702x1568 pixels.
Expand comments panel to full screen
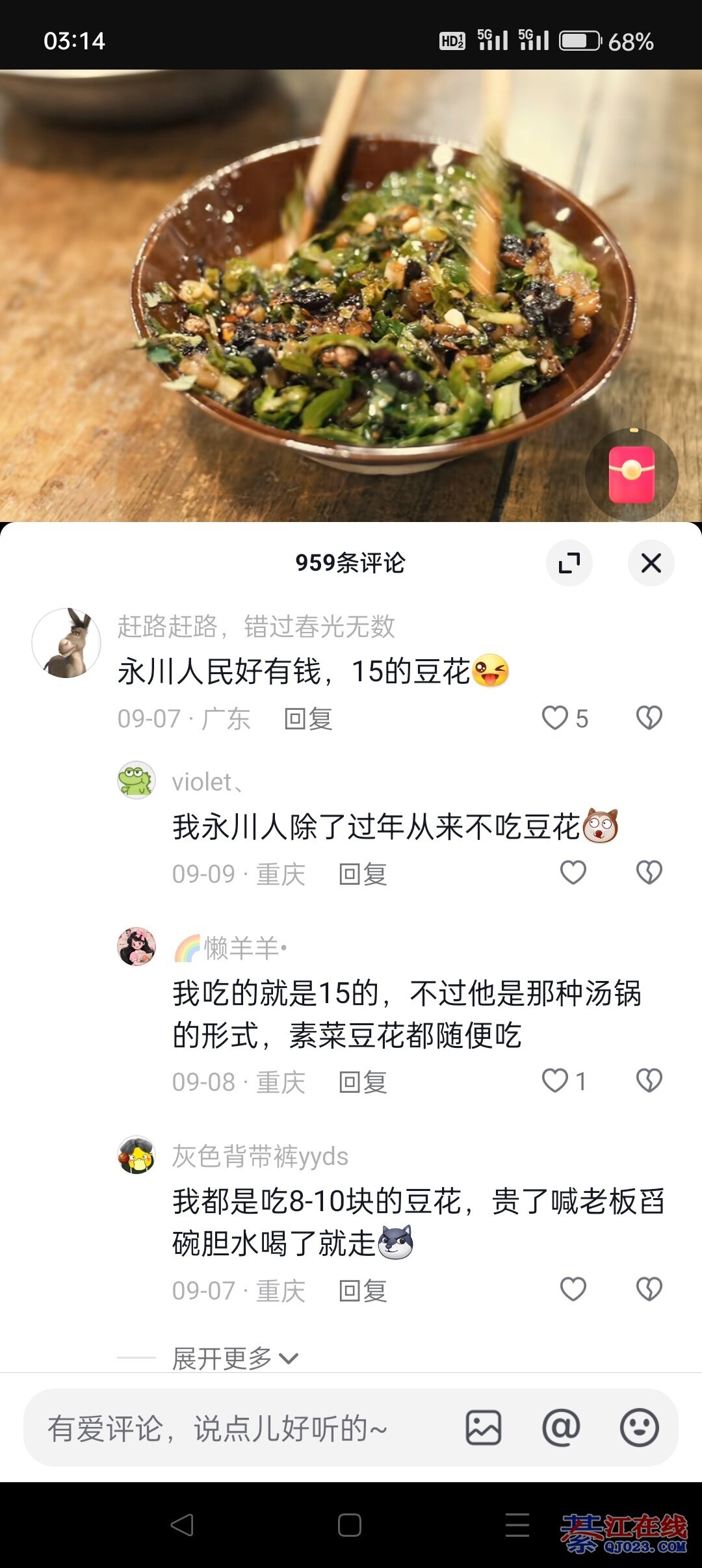point(569,563)
